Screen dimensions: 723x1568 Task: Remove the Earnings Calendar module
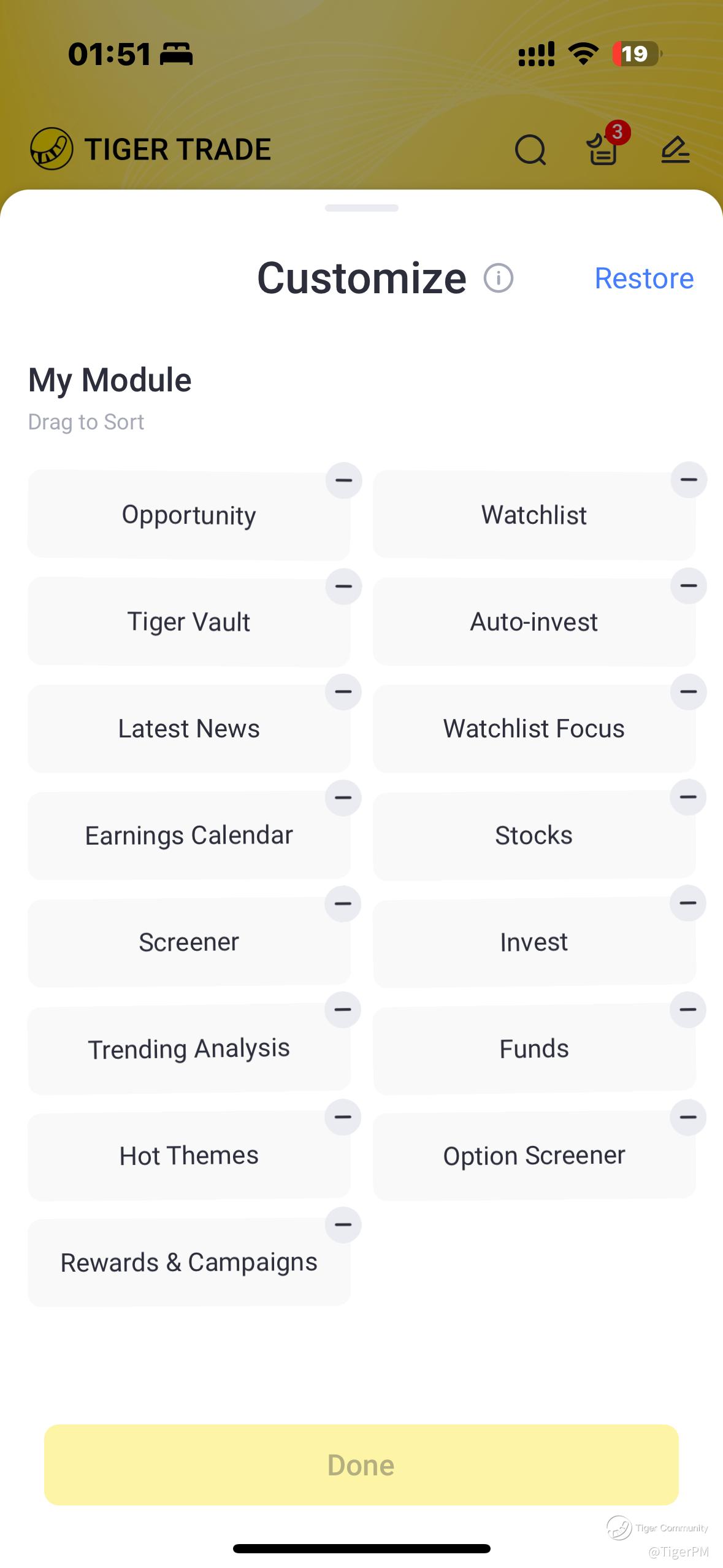(x=343, y=798)
